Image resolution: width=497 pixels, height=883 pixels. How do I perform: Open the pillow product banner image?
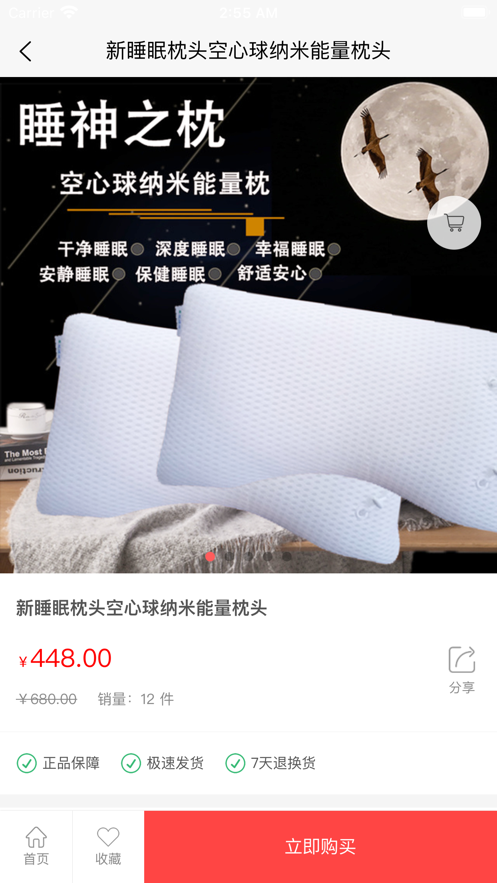[248, 325]
